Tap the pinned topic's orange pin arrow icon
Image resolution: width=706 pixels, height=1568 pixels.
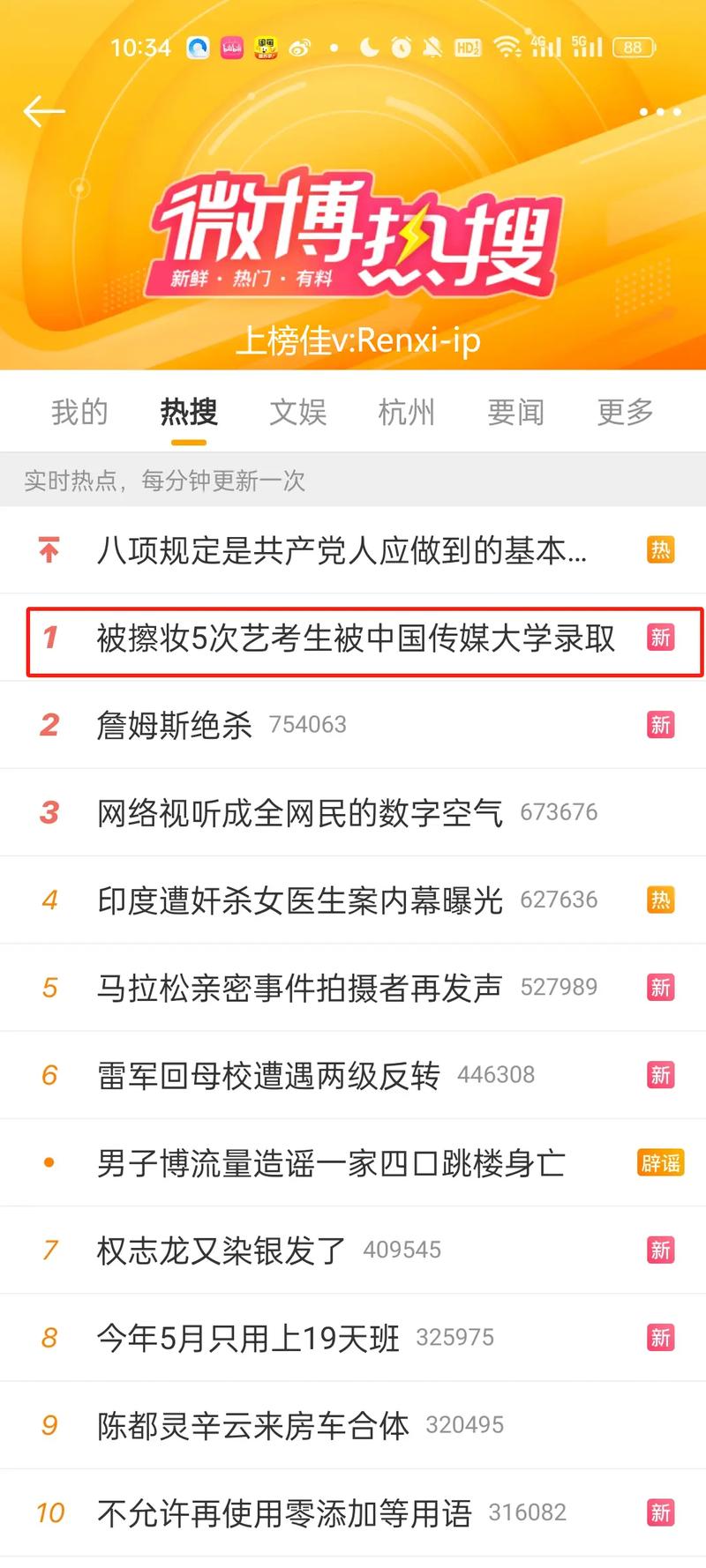pyautogui.click(x=49, y=549)
